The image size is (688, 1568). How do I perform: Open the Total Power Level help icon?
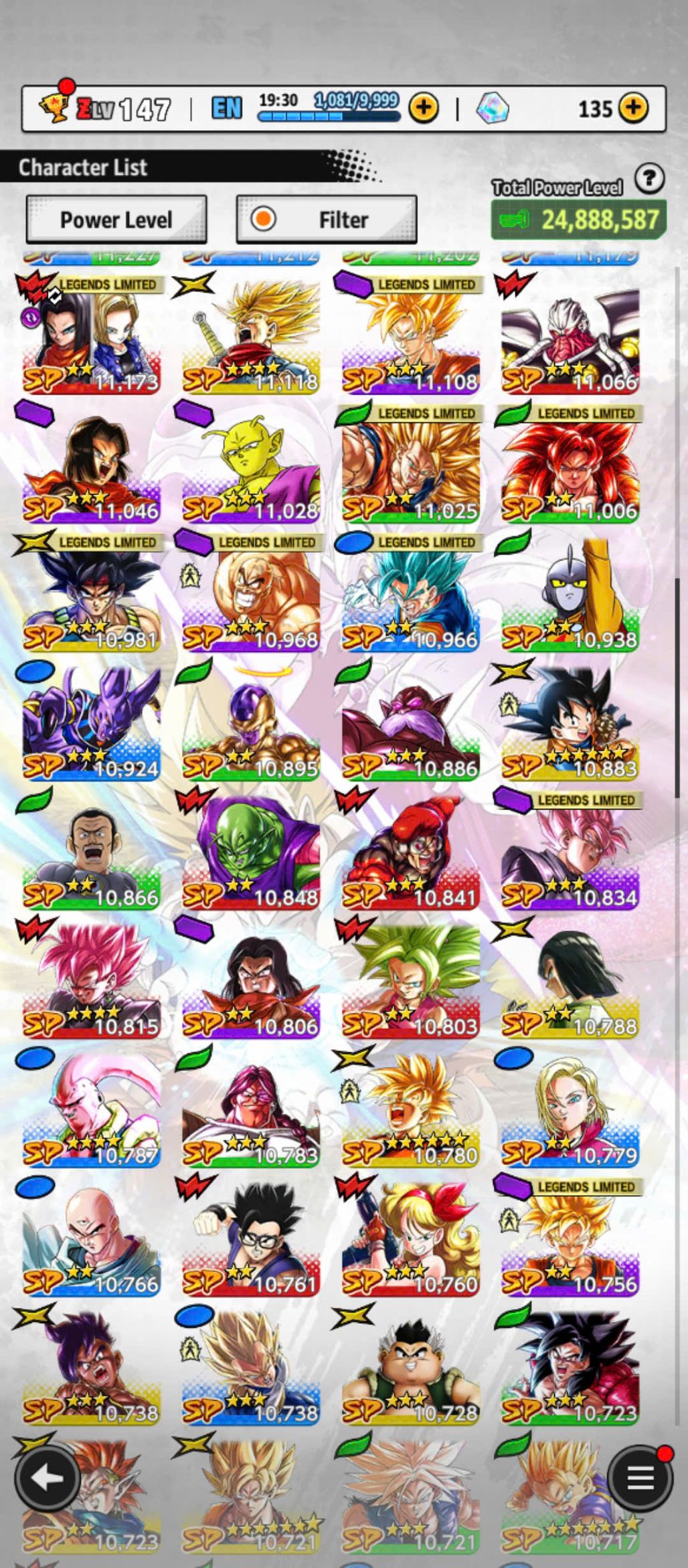point(649,179)
